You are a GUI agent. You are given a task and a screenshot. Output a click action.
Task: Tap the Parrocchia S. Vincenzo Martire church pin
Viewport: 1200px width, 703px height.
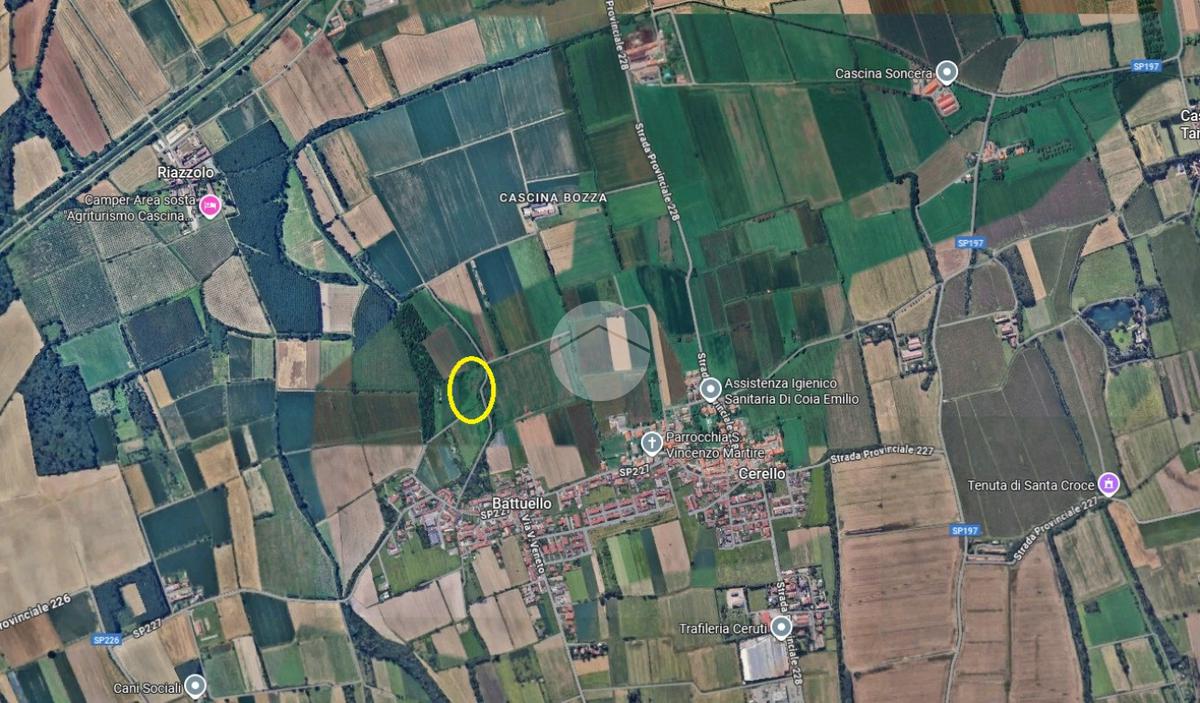tap(651, 443)
